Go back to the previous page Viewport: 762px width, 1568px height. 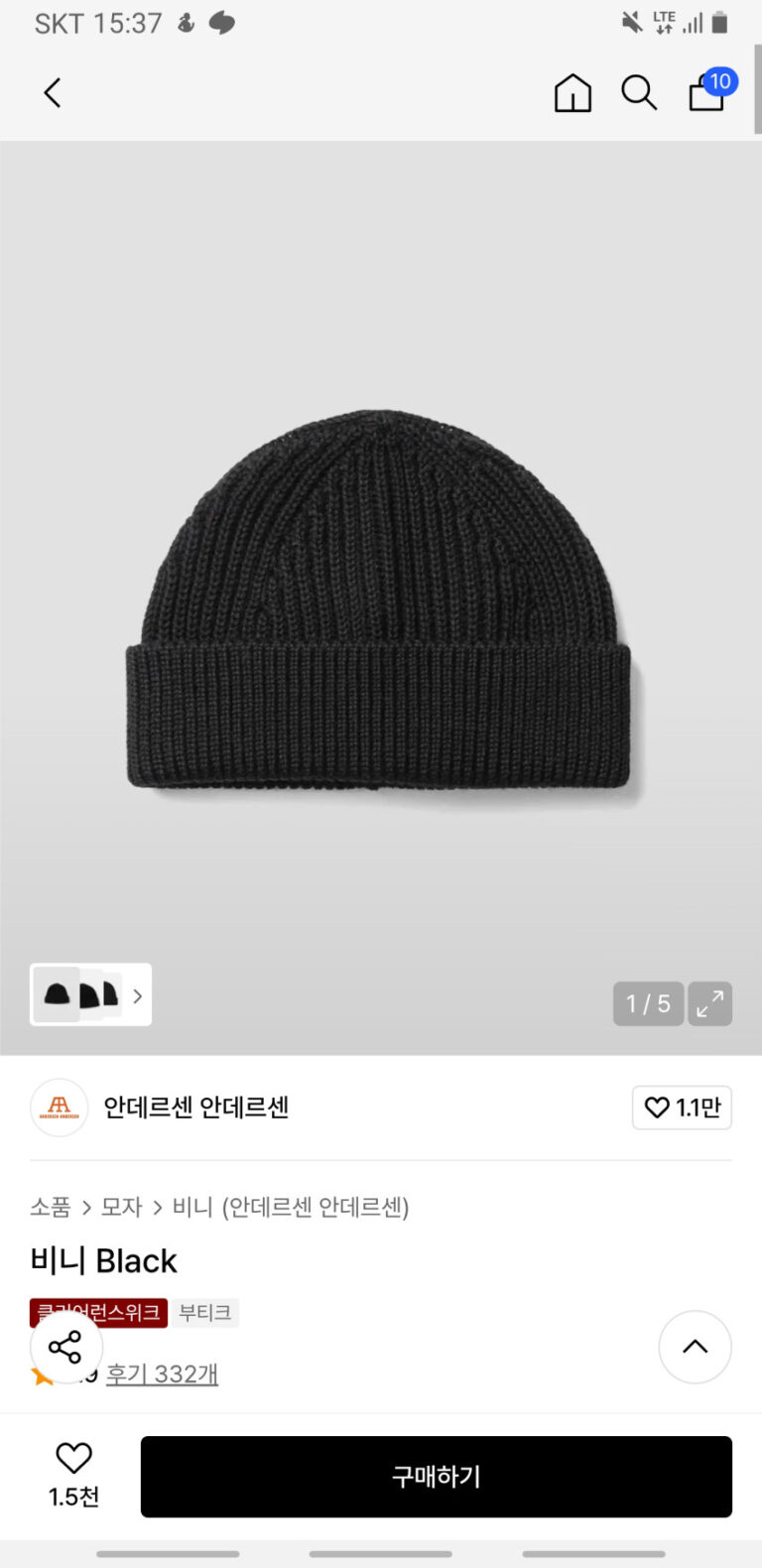(53, 93)
